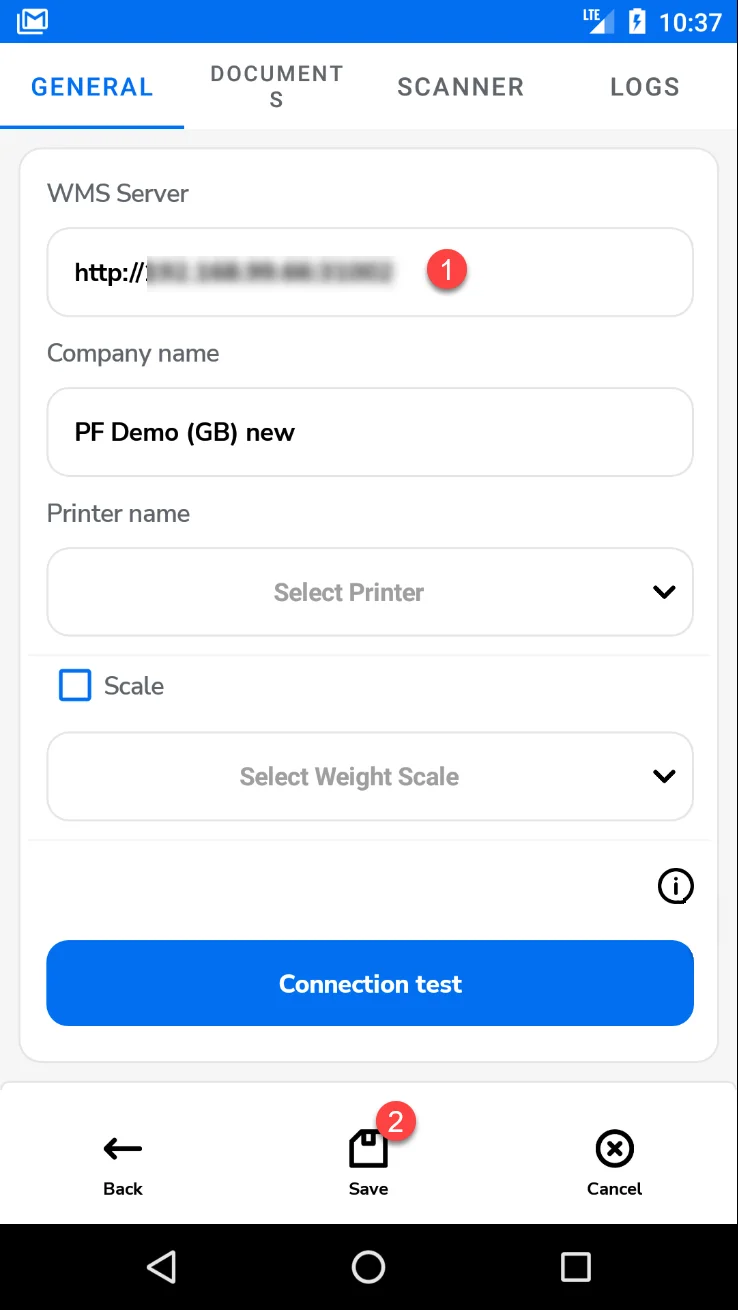Go back with the Back arrow button
The image size is (738, 1310).
[123, 1162]
